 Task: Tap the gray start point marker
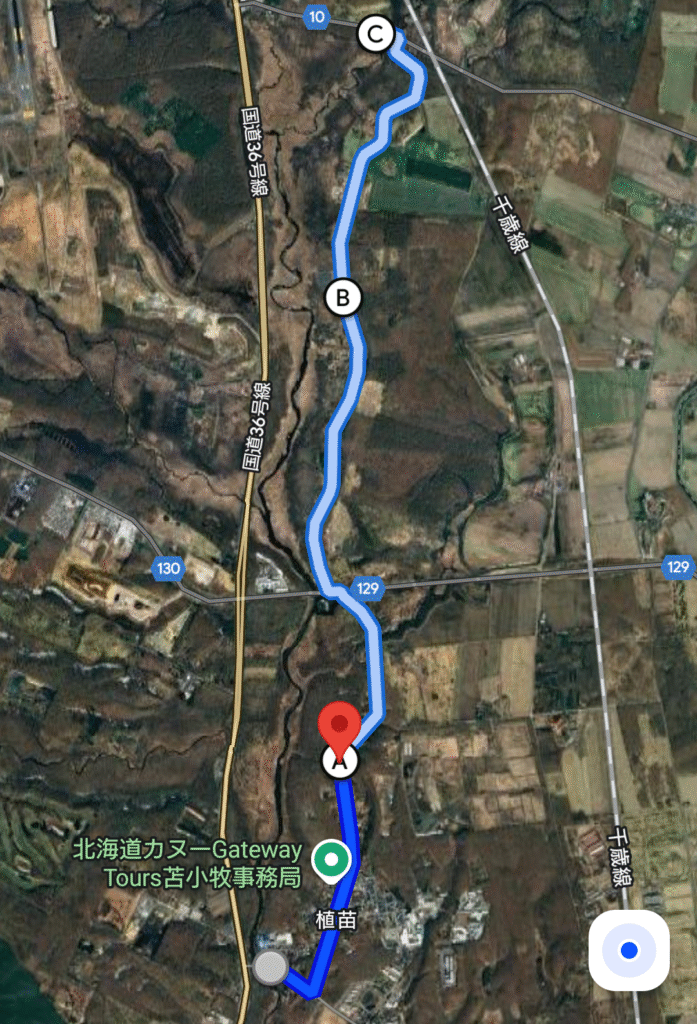[x=271, y=967]
